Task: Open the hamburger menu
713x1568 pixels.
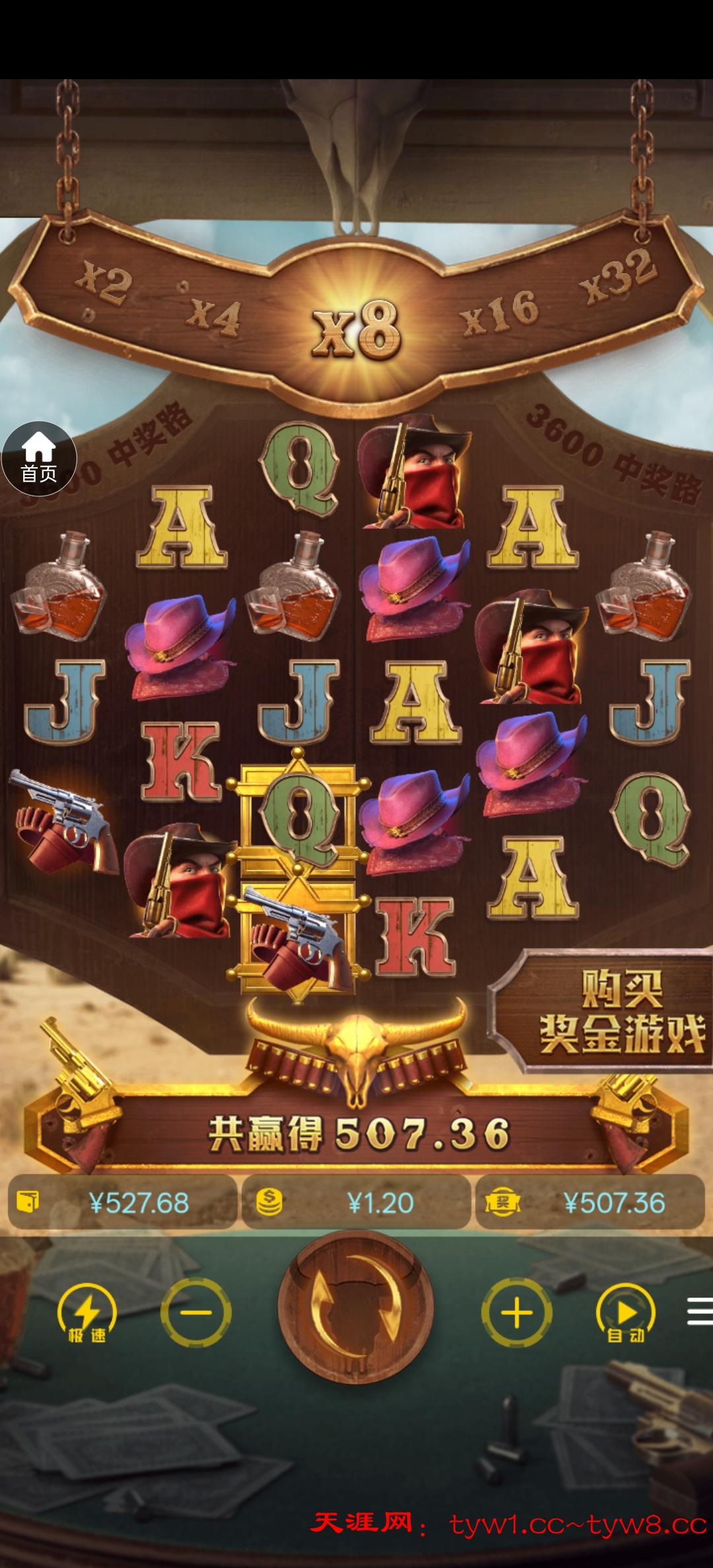Action: [x=699, y=1311]
